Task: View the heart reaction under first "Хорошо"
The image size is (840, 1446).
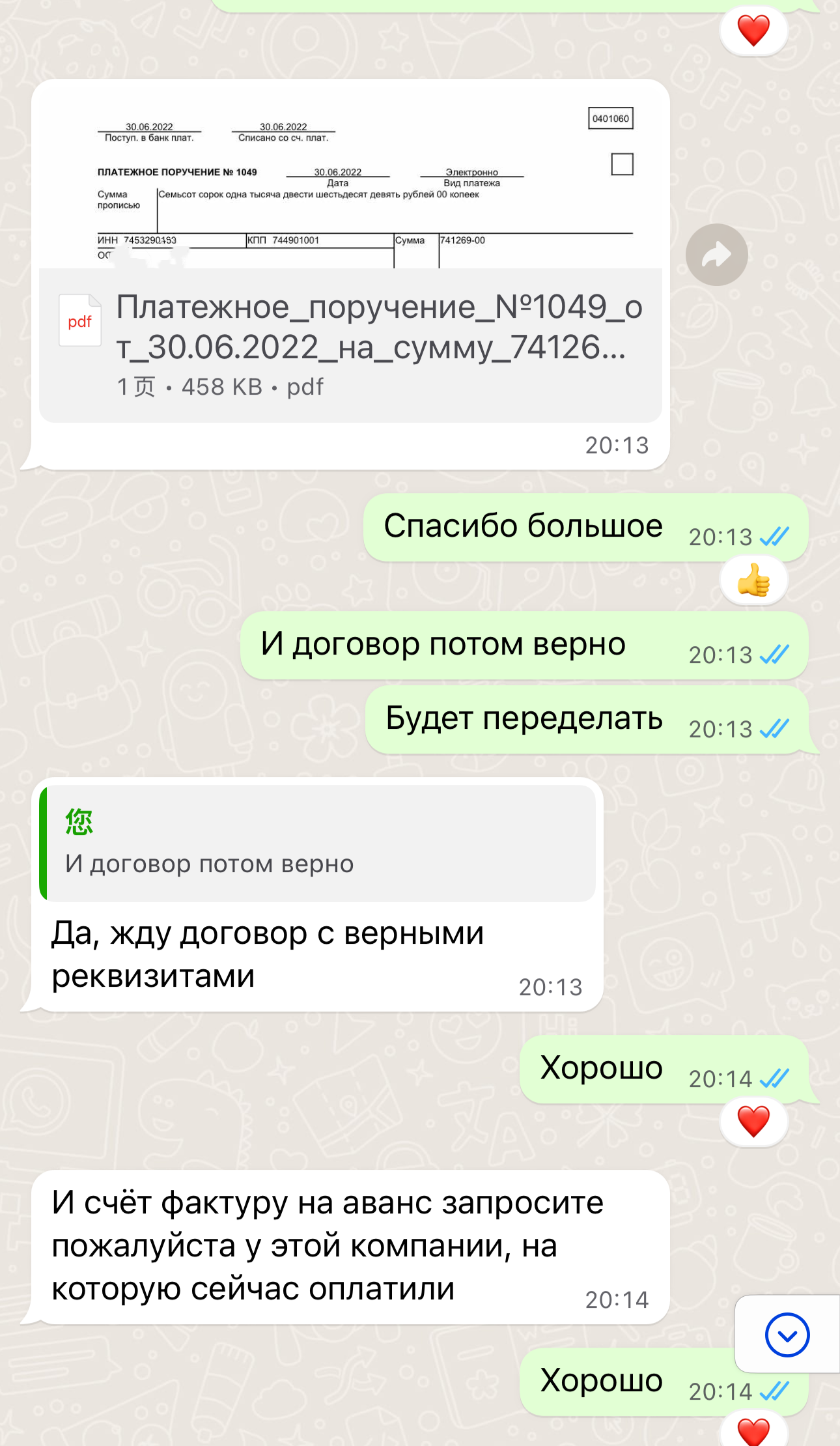Action: tap(753, 1122)
